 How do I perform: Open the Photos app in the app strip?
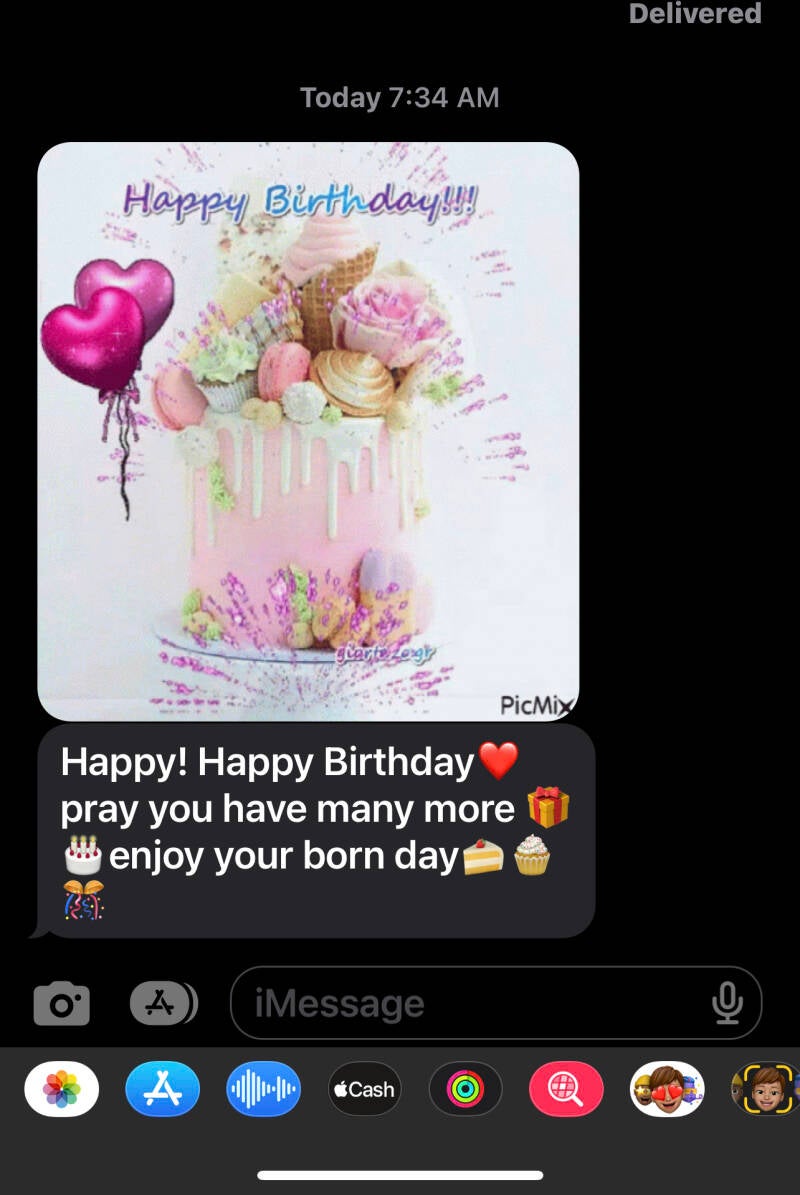[62, 1089]
